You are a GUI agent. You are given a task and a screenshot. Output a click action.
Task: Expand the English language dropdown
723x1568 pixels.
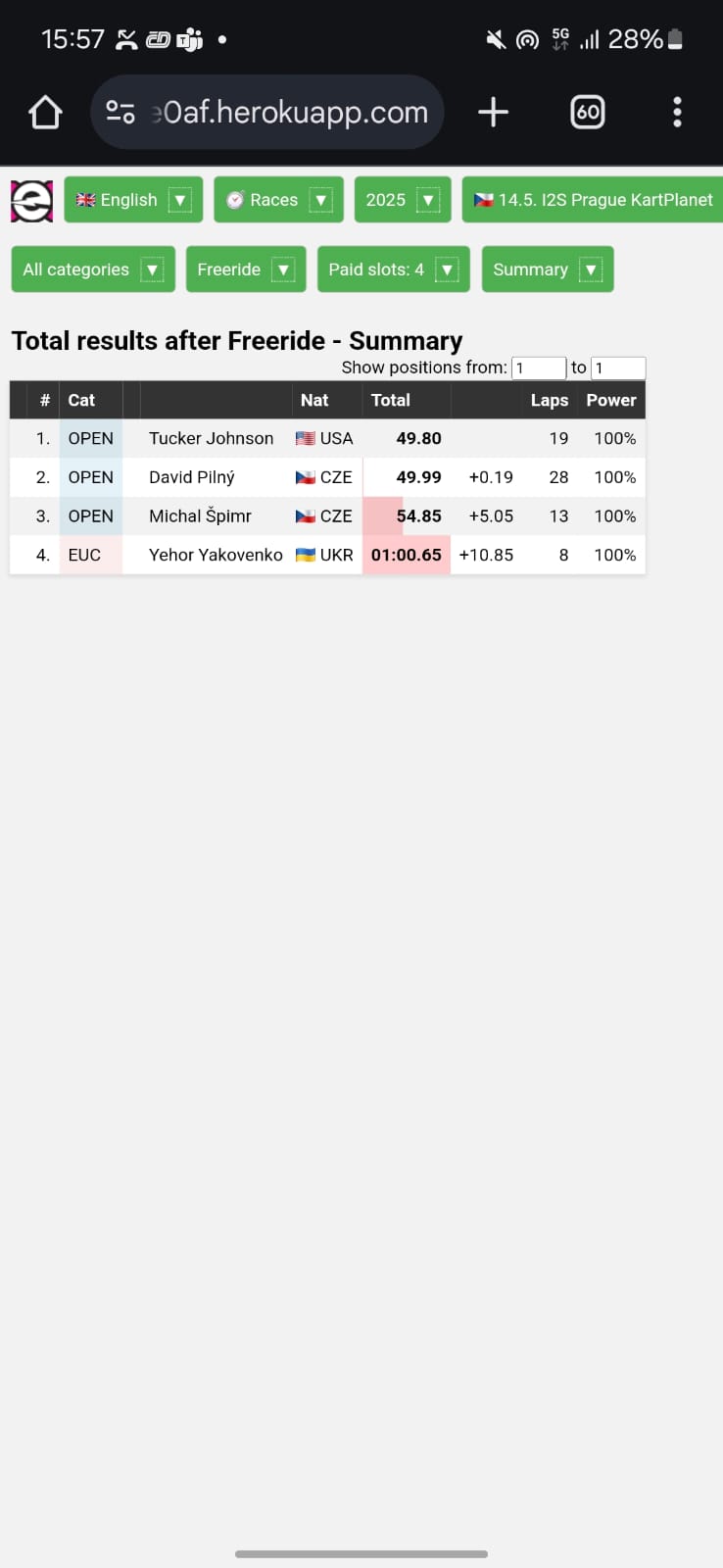pos(133,200)
